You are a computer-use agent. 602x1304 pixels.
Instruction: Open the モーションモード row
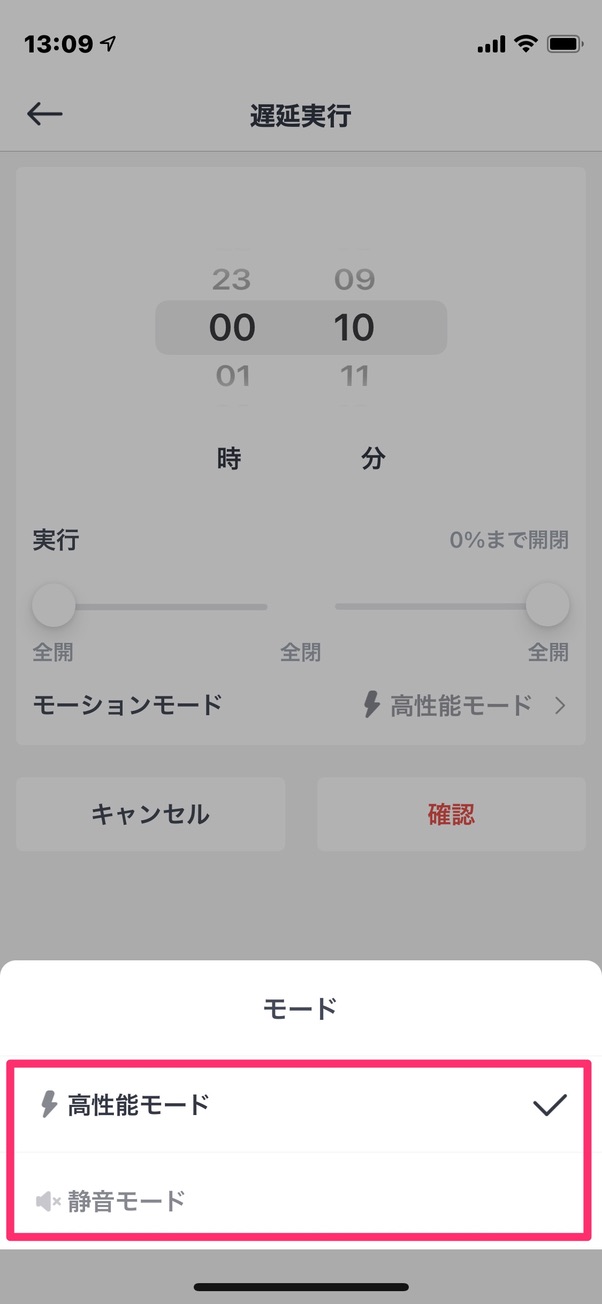300,705
